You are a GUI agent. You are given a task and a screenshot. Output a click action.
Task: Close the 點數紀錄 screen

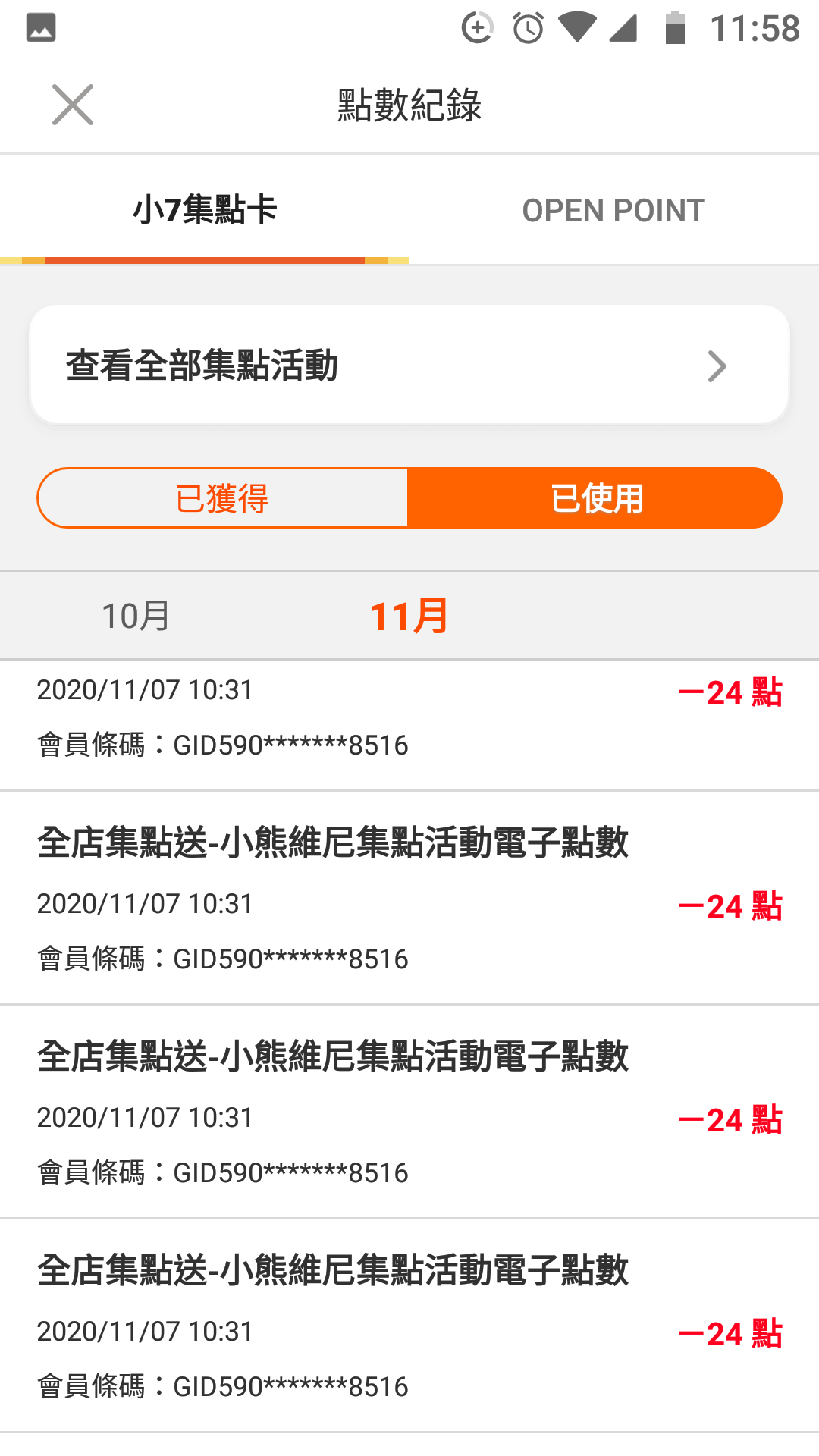[x=73, y=105]
